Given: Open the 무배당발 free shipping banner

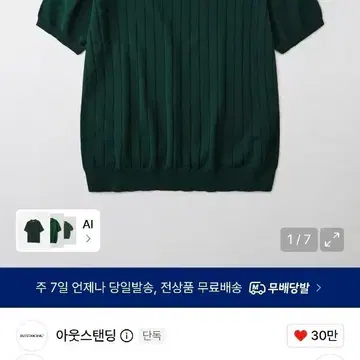Looking at the screenshot, I should coord(180,287).
